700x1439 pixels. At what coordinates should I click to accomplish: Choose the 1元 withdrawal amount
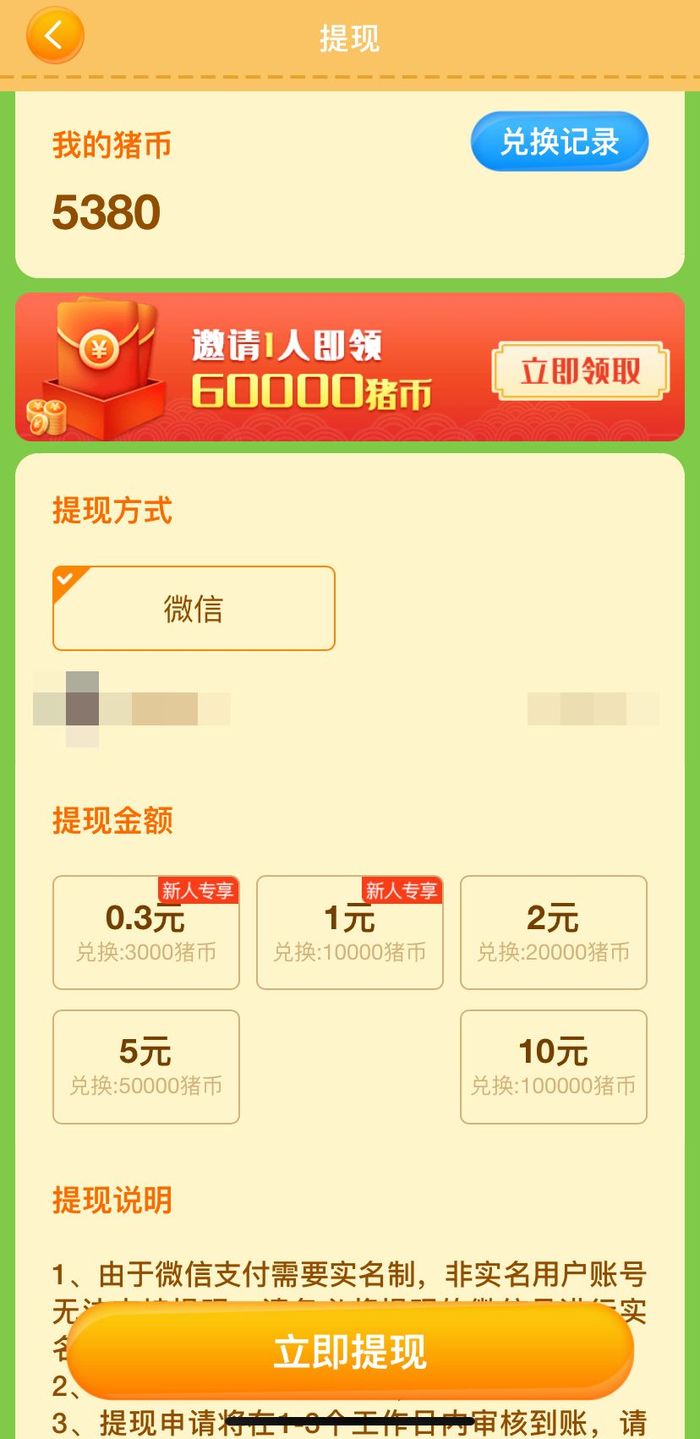(350, 932)
